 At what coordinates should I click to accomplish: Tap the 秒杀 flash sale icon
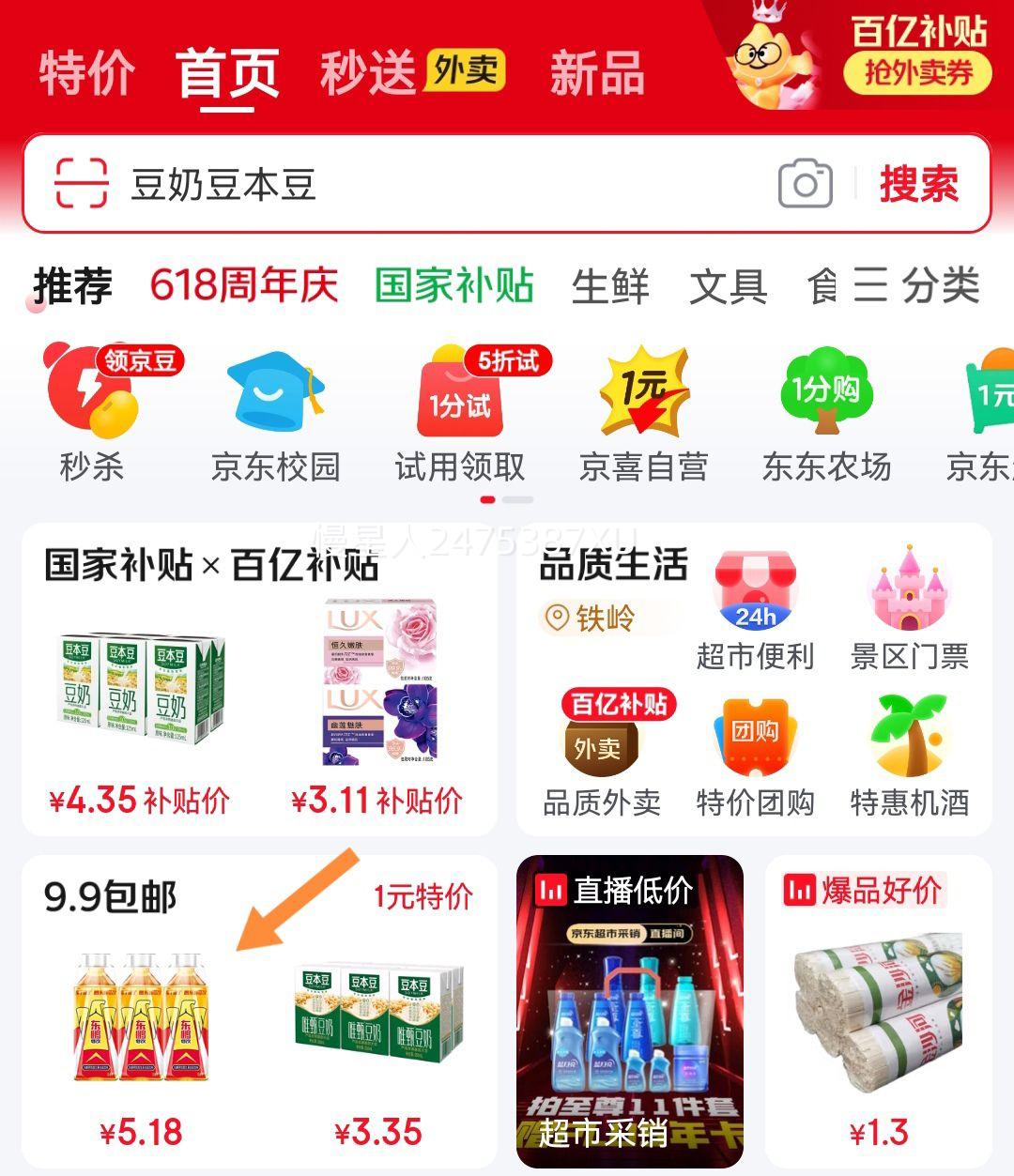pyautogui.click(x=88, y=399)
